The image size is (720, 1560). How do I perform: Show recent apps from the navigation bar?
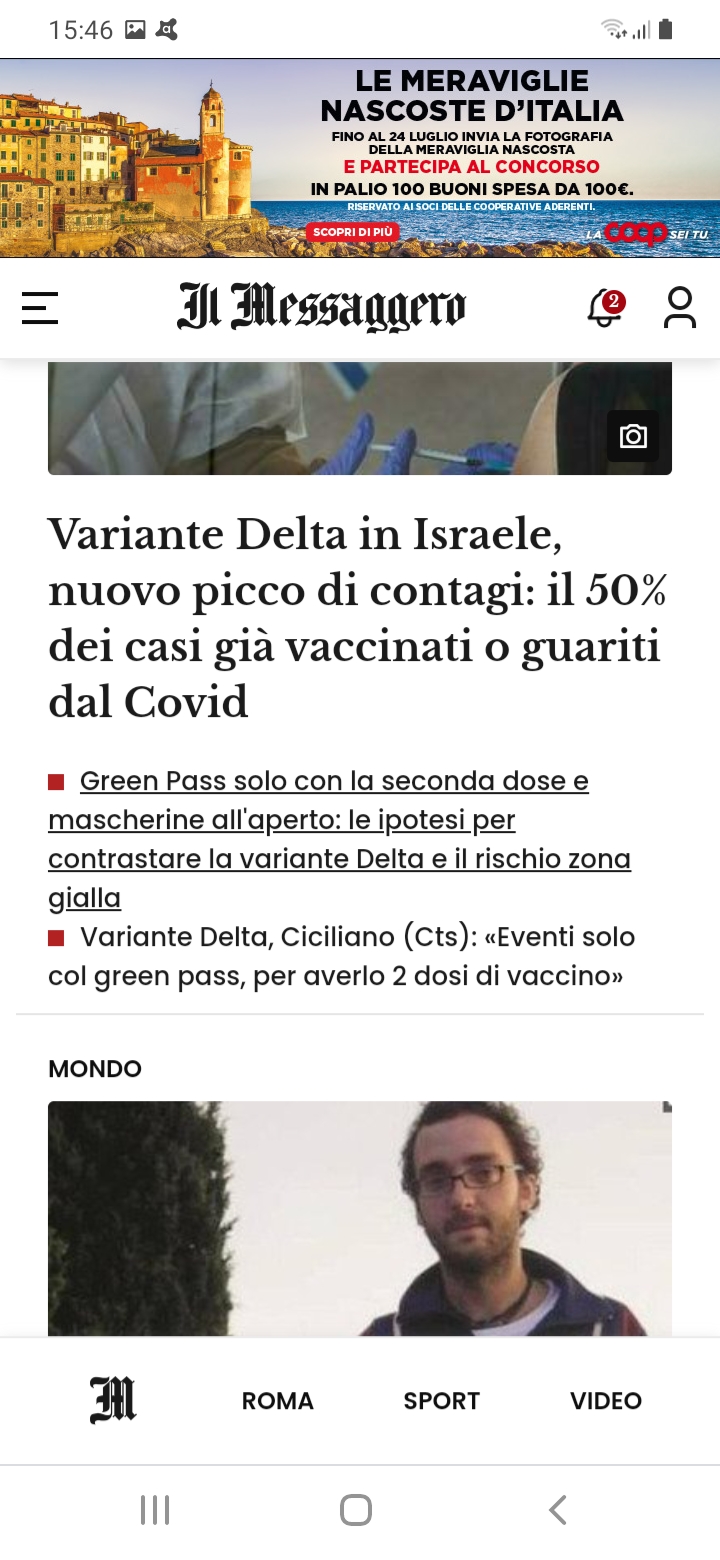pyautogui.click(x=155, y=1510)
